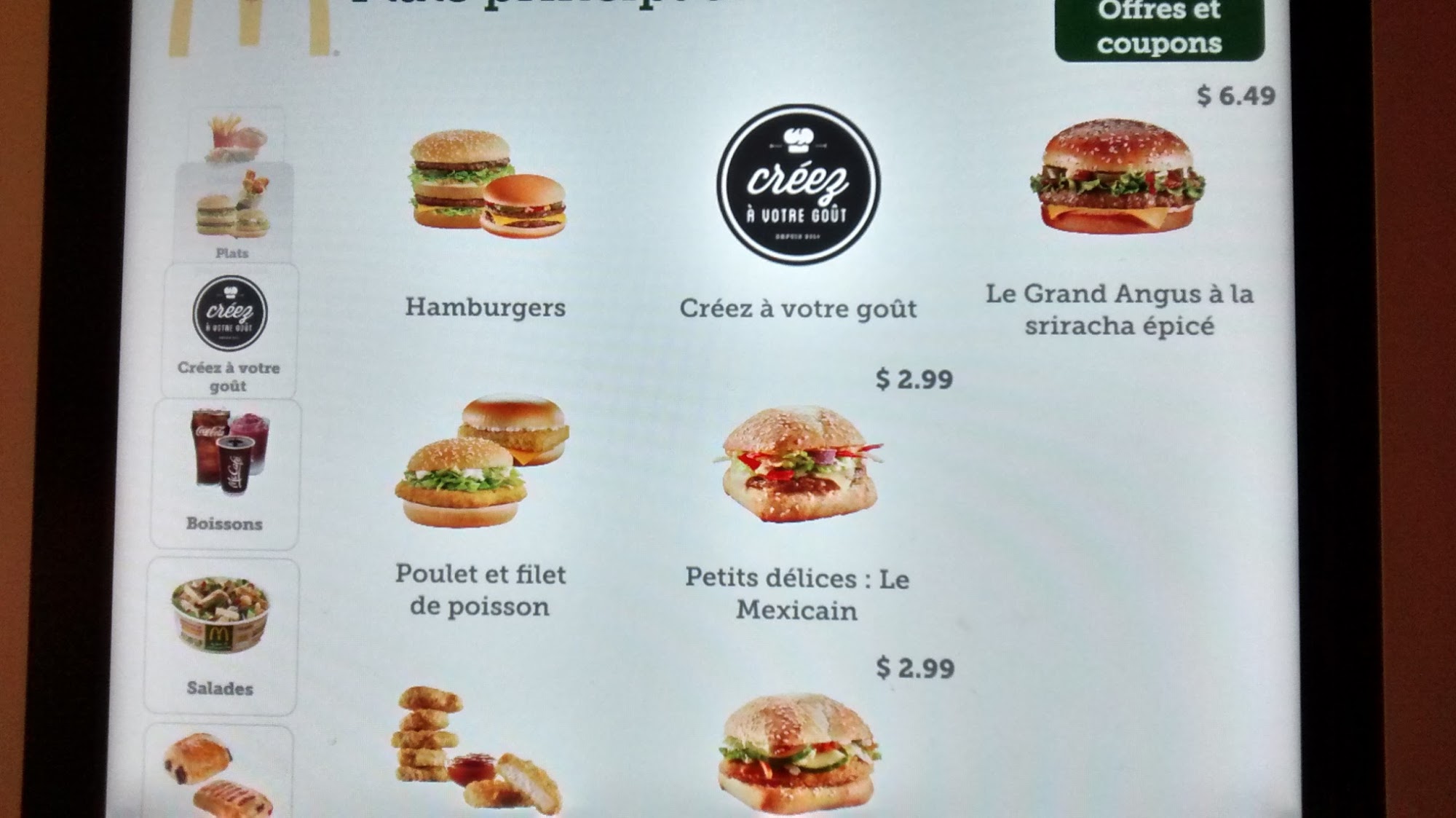Image resolution: width=1456 pixels, height=818 pixels.
Task: Switch to the Boissons category
Action: click(x=226, y=472)
